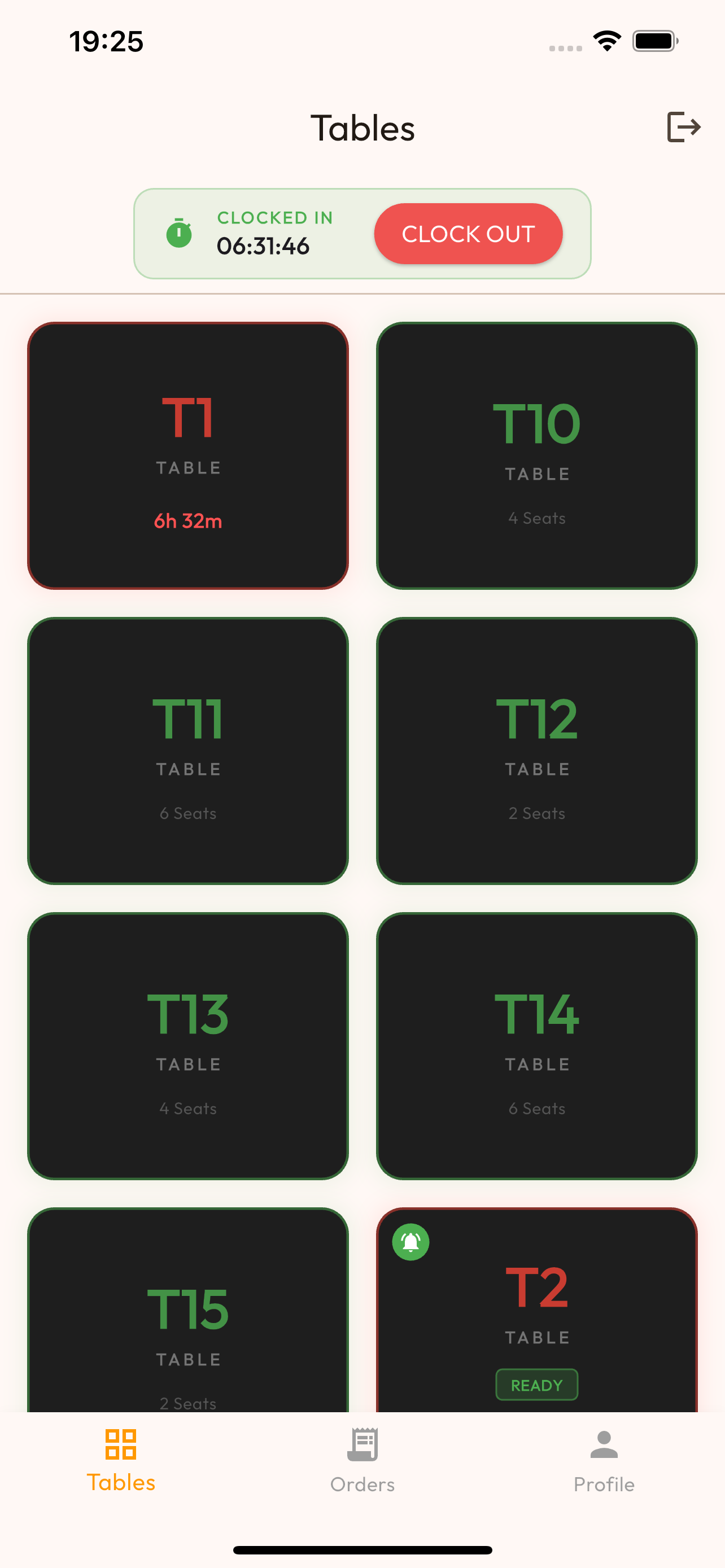Clock out of the shift
The width and height of the screenshot is (725, 1568).
tap(468, 234)
